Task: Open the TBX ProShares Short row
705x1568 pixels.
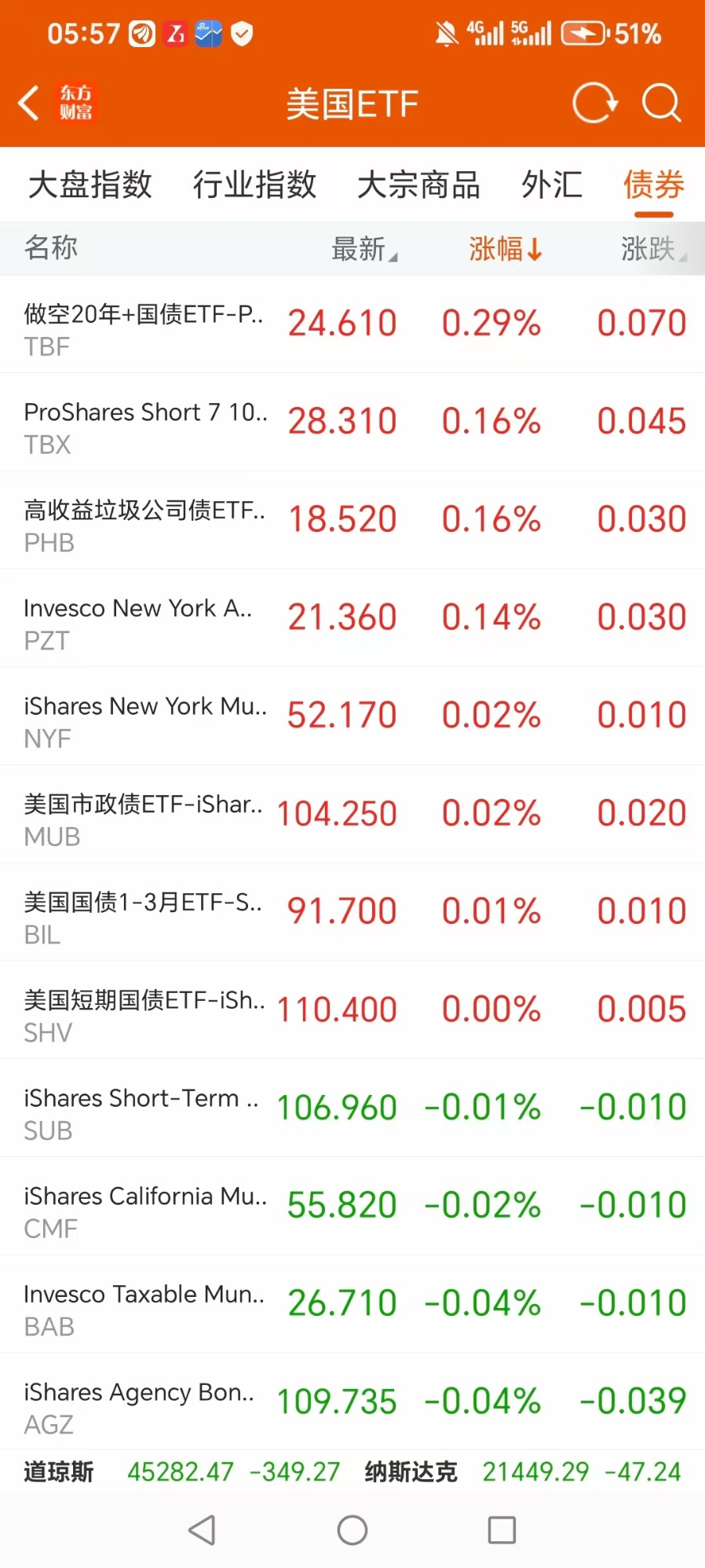Action: (x=352, y=423)
